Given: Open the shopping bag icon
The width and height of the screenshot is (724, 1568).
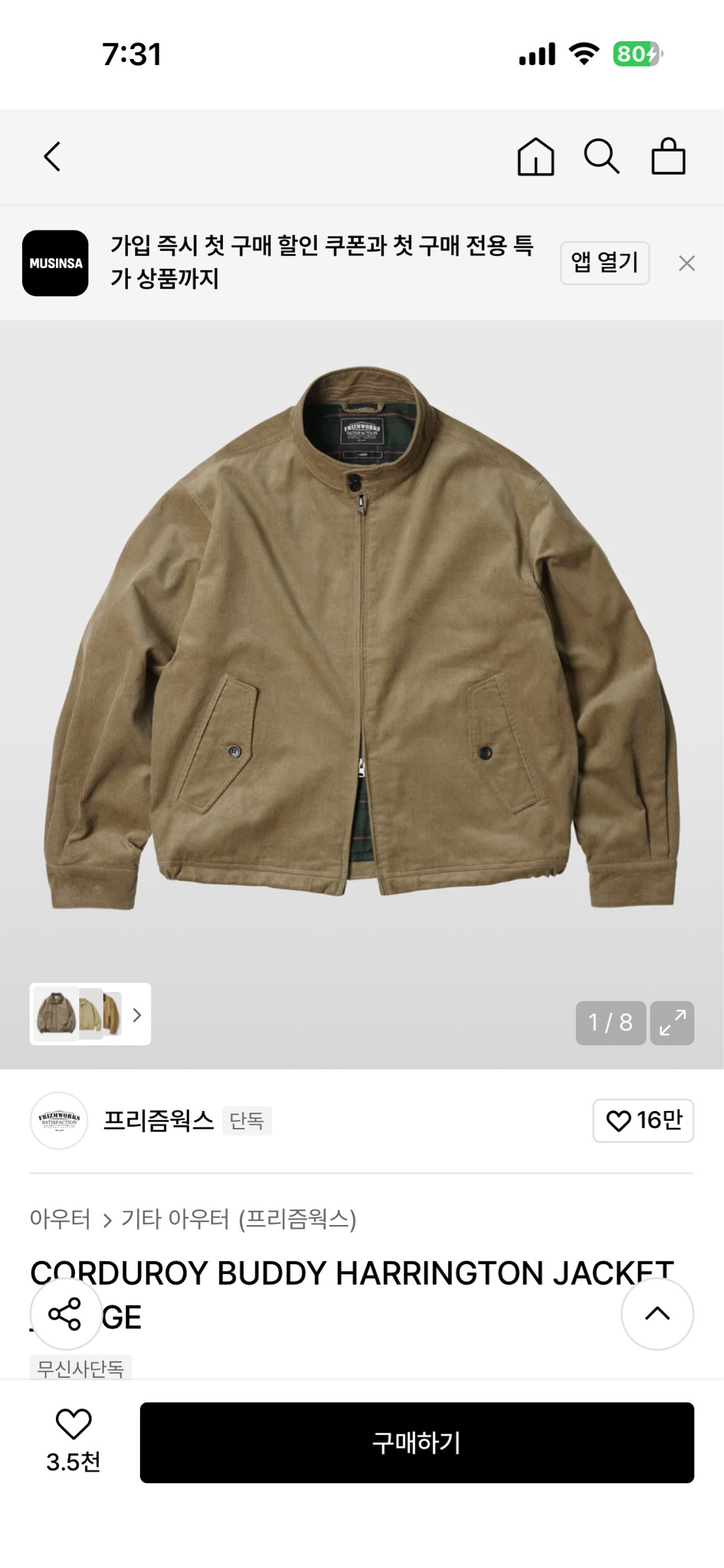Looking at the screenshot, I should coord(668,156).
